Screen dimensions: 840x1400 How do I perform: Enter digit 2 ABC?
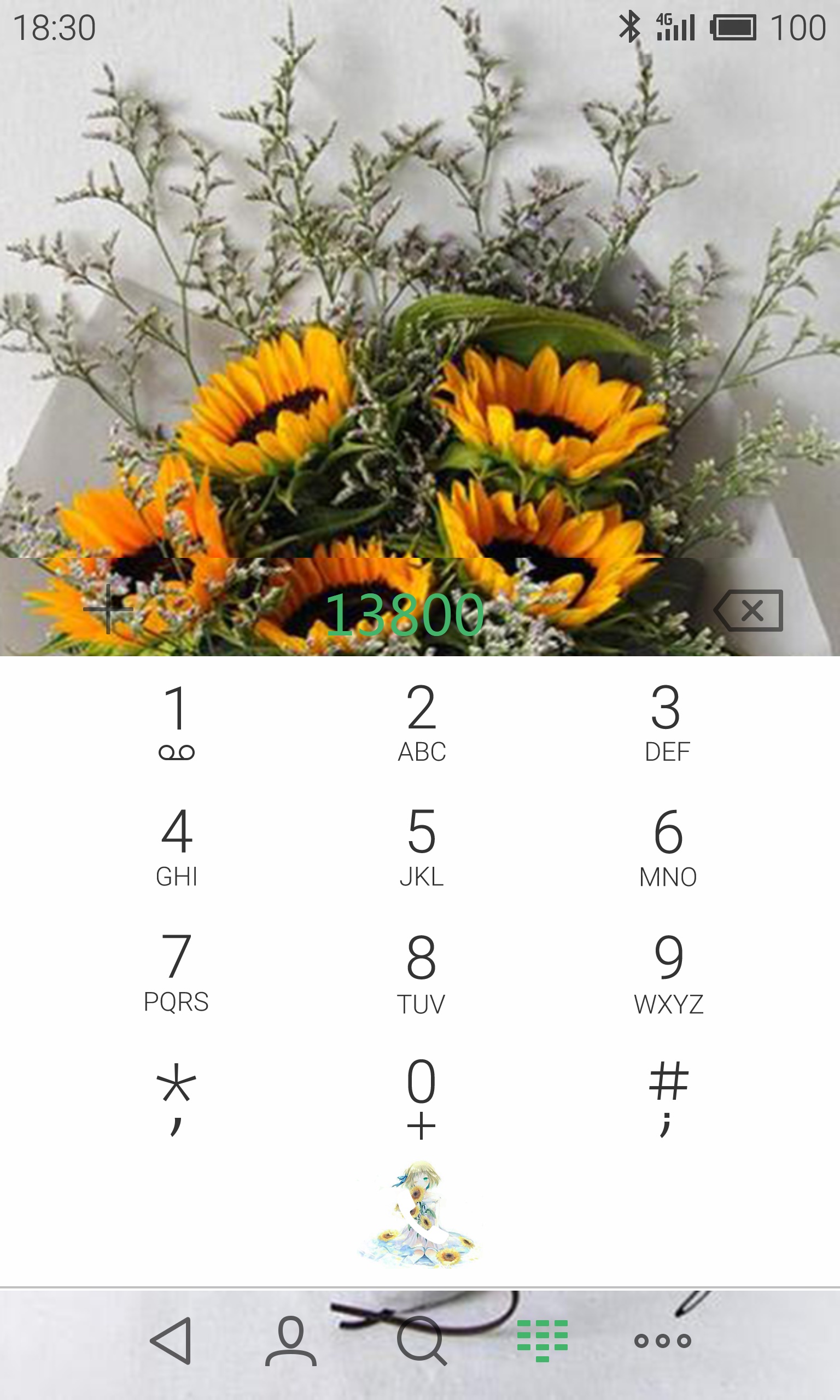421,721
